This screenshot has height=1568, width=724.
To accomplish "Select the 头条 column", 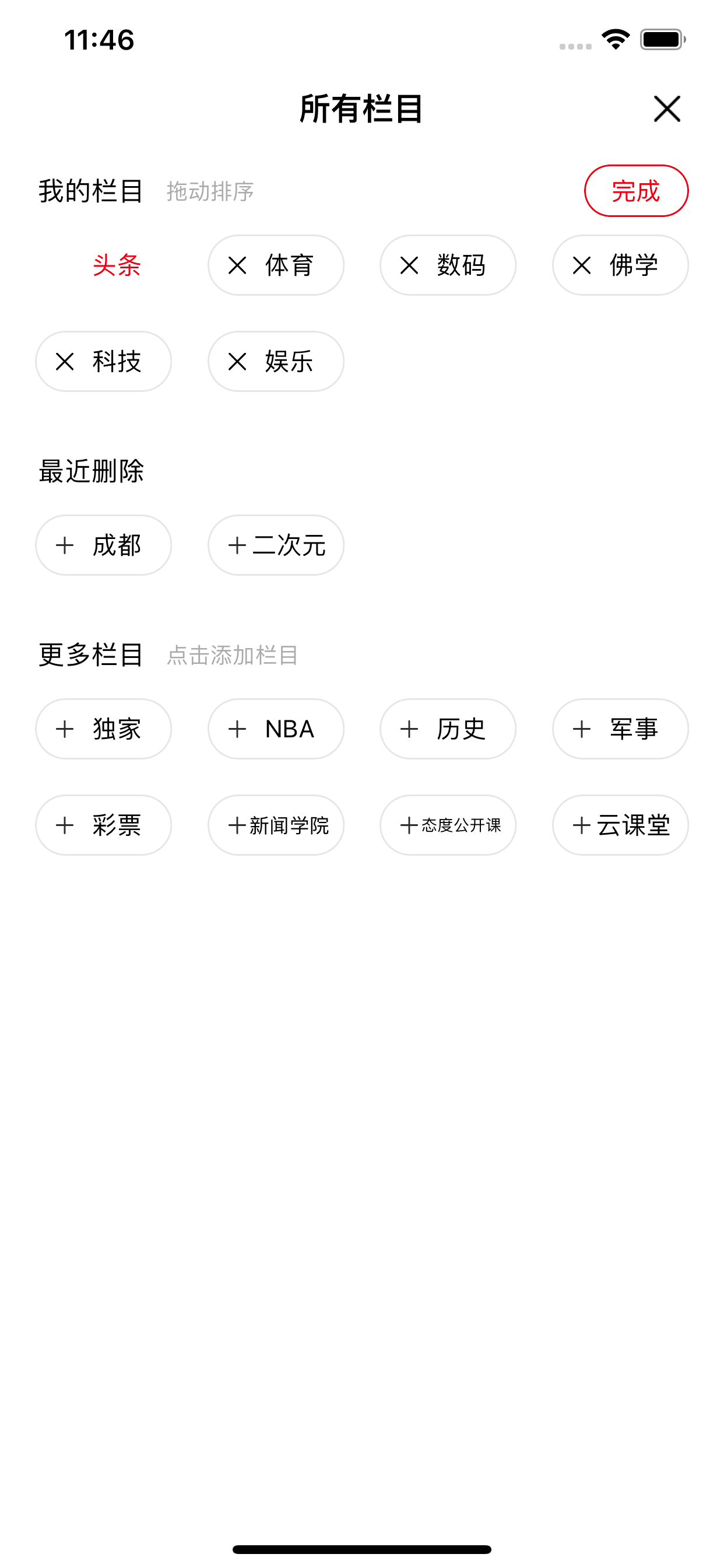I will click(116, 265).
